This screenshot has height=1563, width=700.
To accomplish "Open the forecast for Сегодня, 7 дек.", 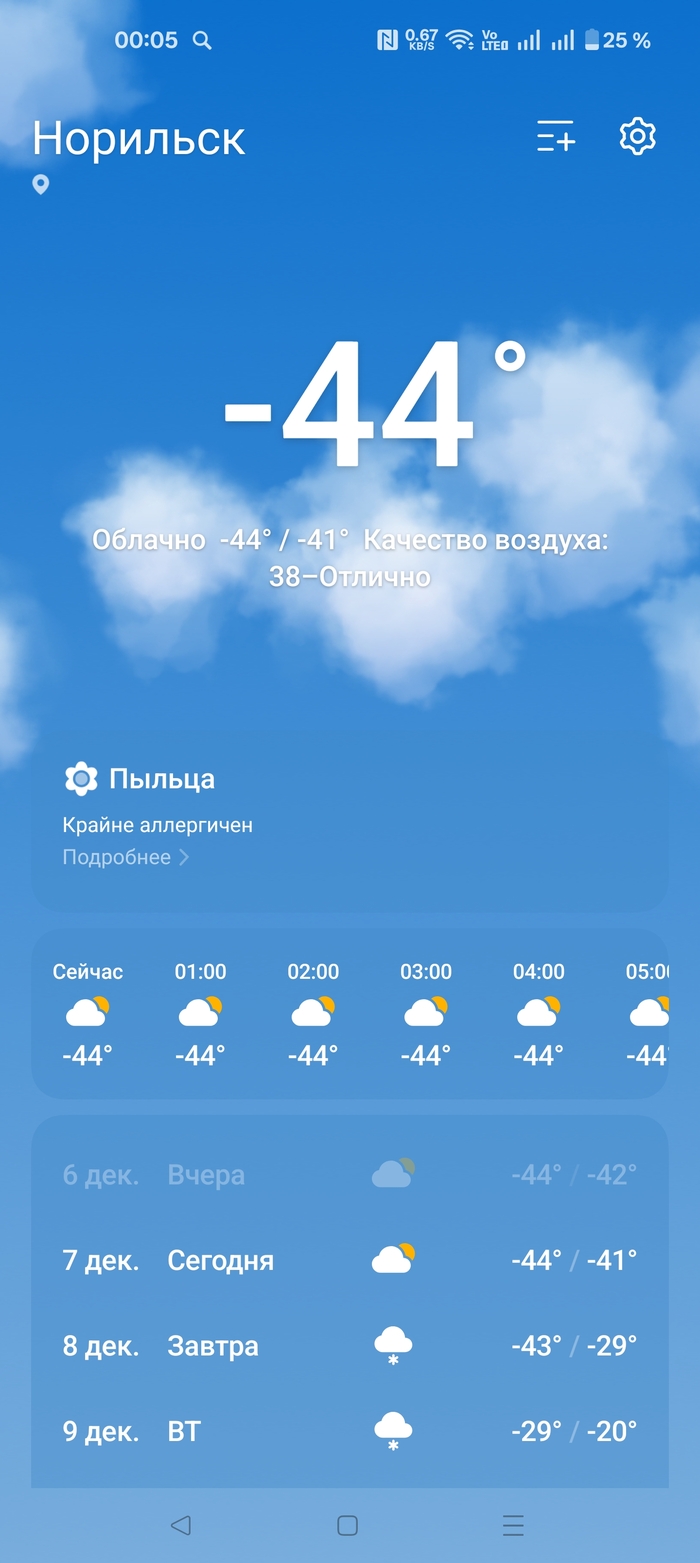I will pos(349,1260).
